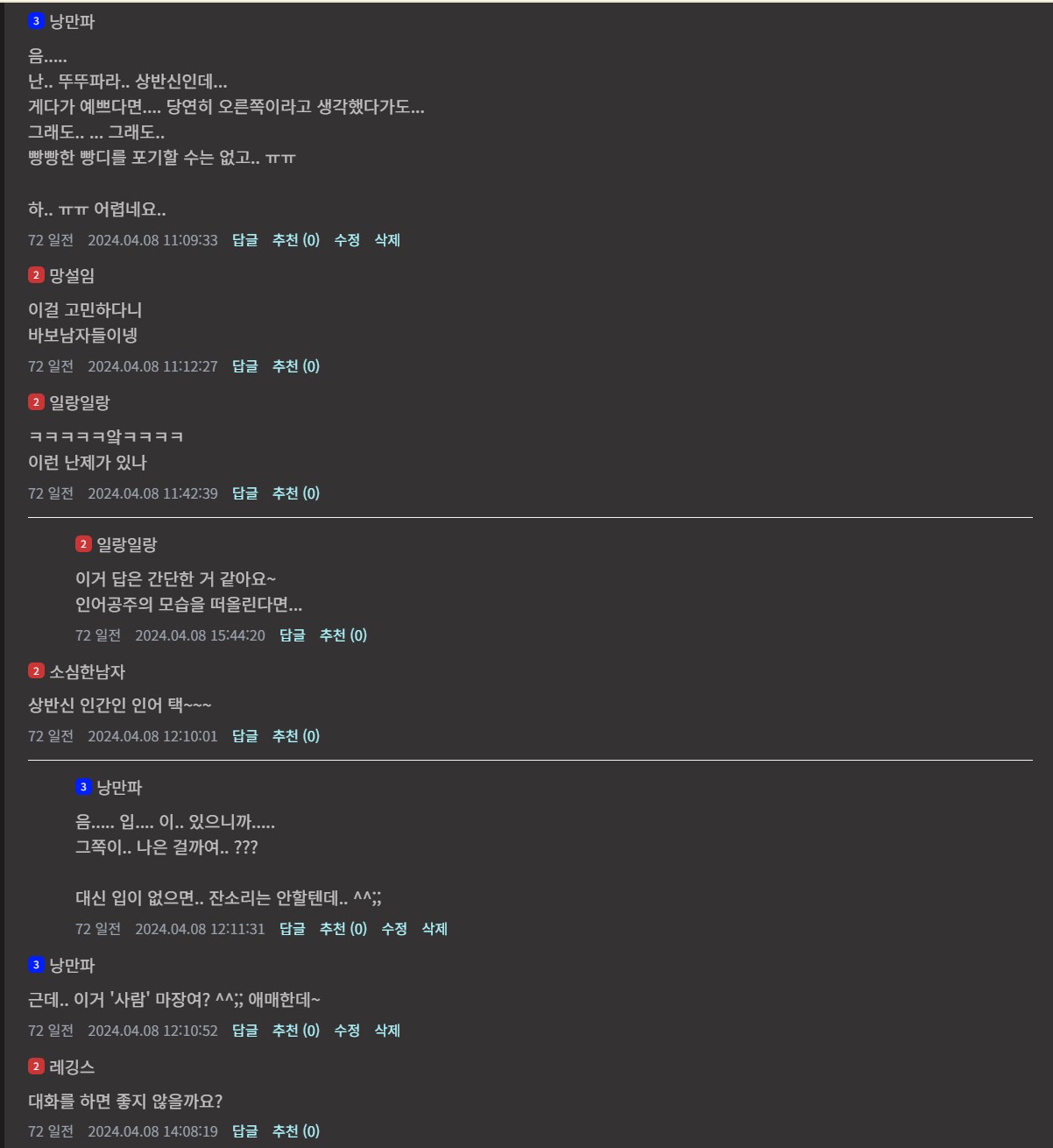Reply to 망설임's comment
This screenshot has width=1053, height=1148.
[x=245, y=366]
